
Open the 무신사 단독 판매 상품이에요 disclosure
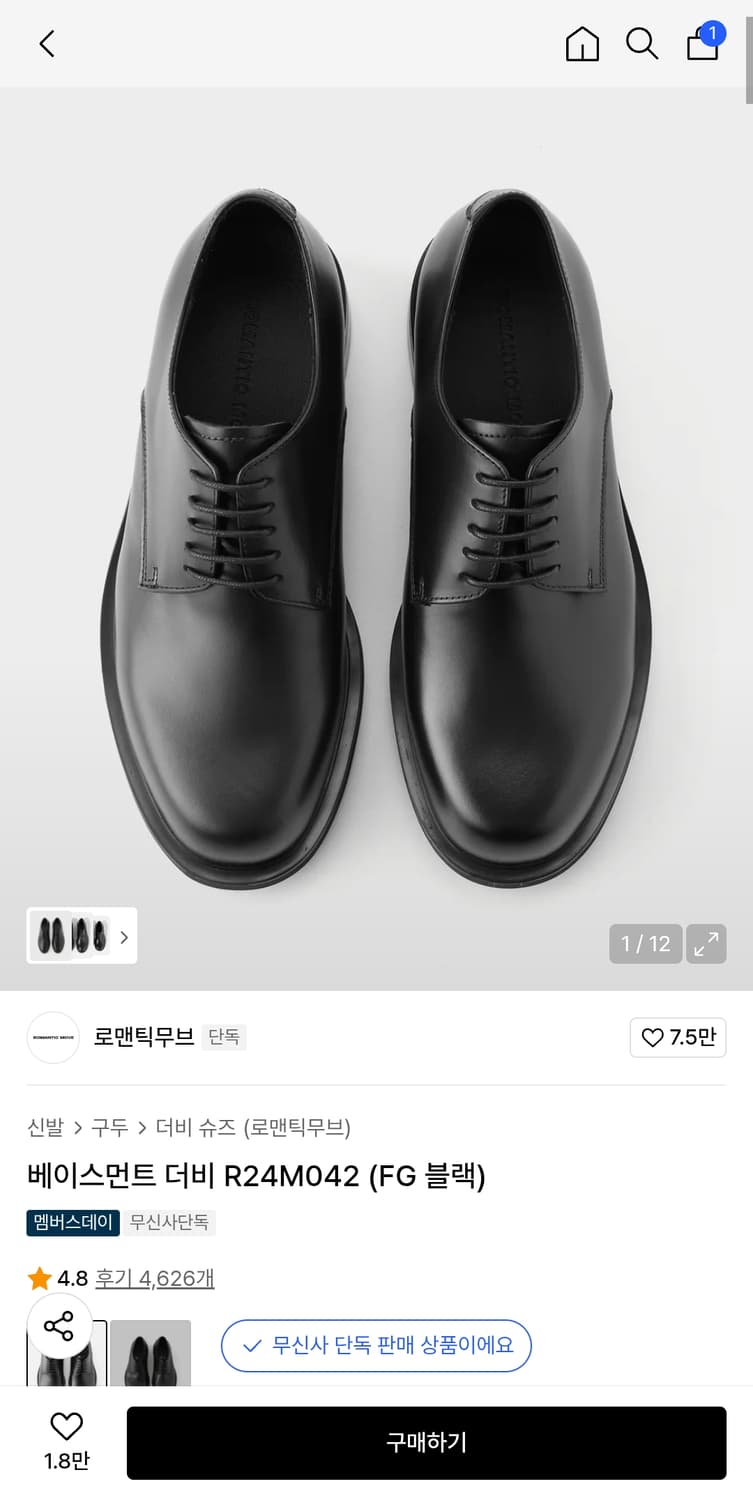[376, 1346]
